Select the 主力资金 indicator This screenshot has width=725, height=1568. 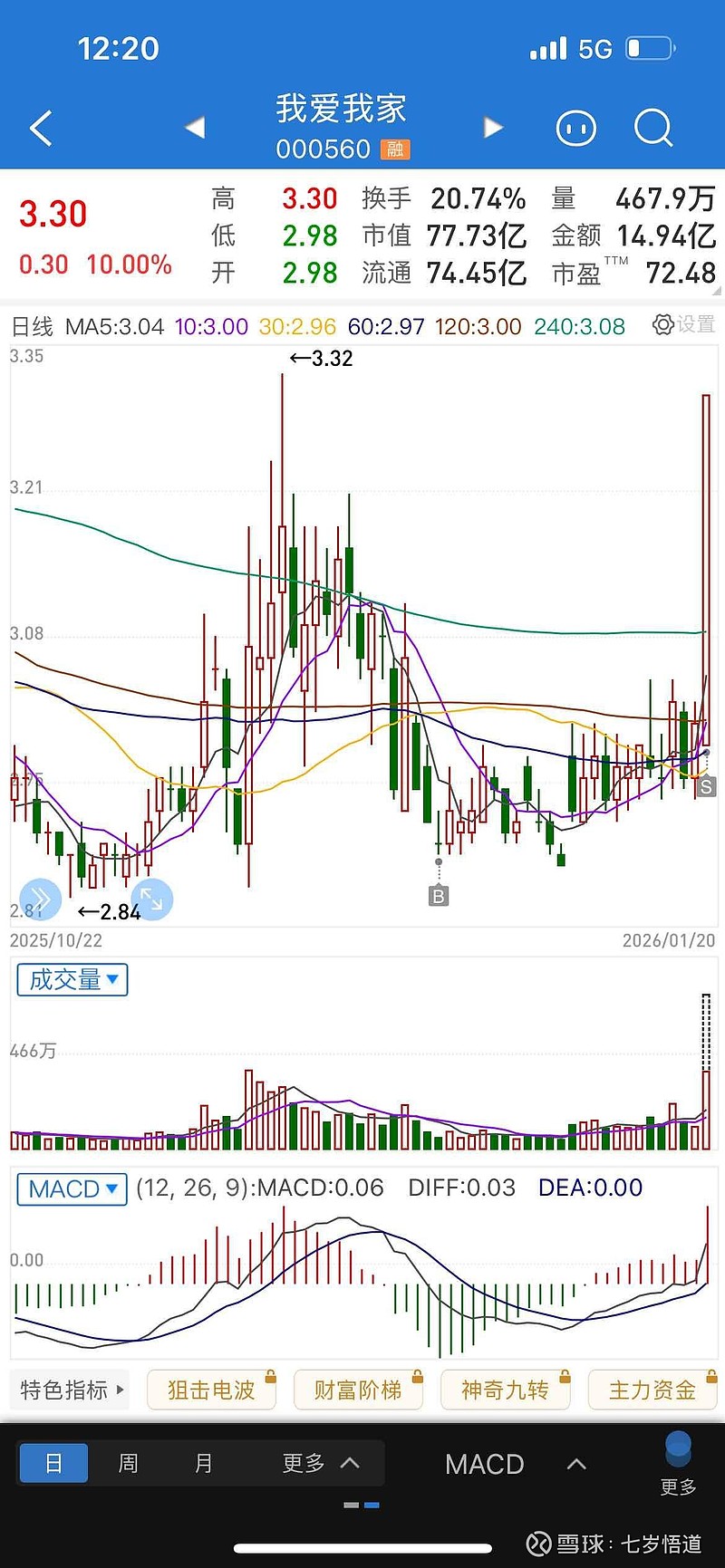pyautogui.click(x=652, y=1390)
